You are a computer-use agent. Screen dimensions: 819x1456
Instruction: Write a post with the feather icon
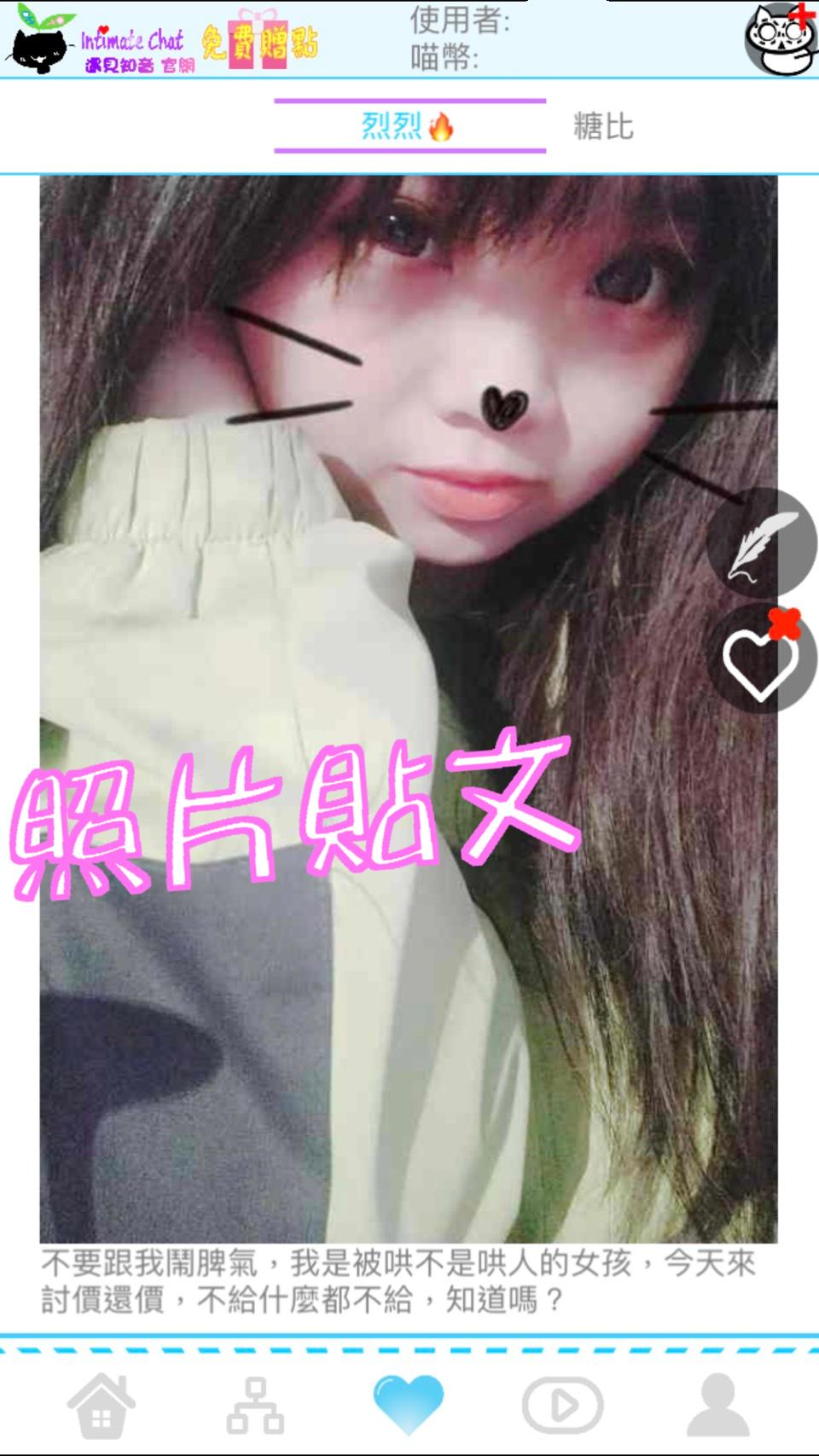pyautogui.click(x=761, y=544)
